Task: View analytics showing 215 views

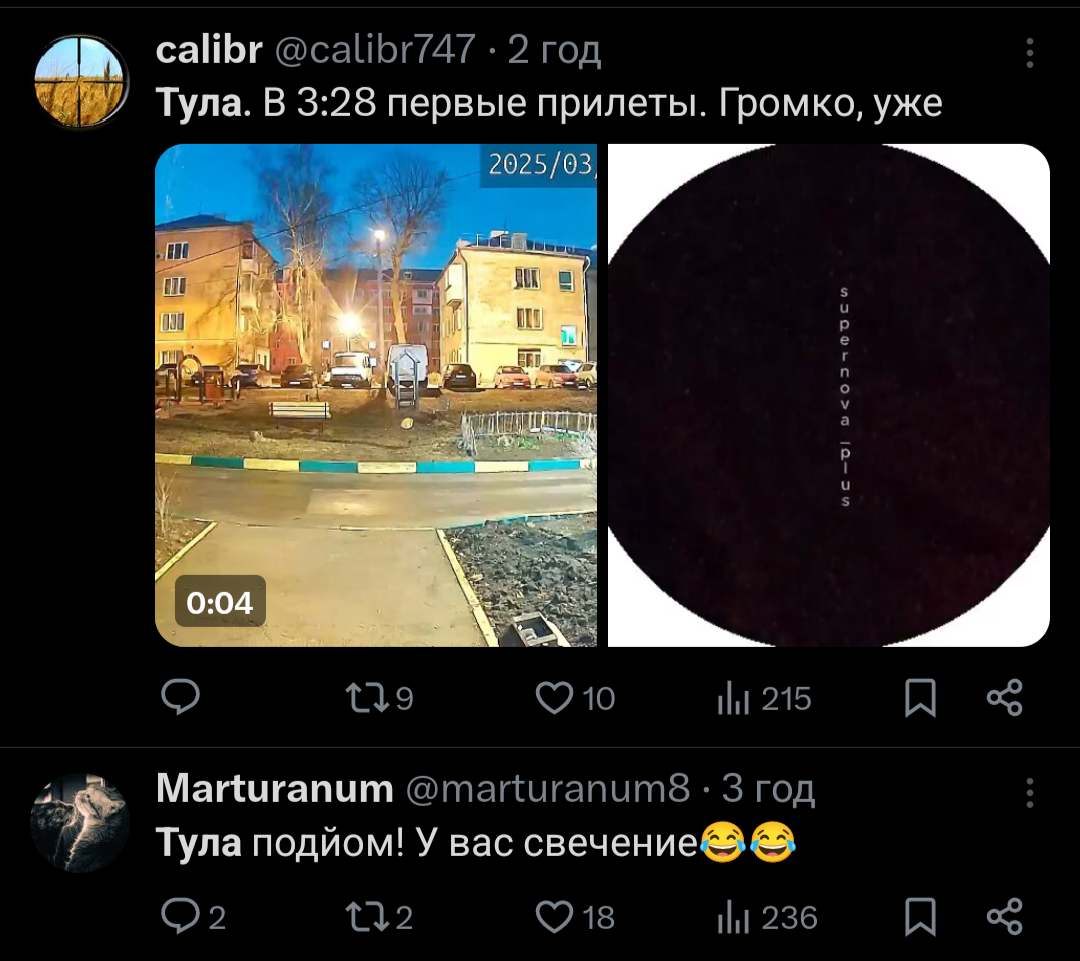Action: 764,698
